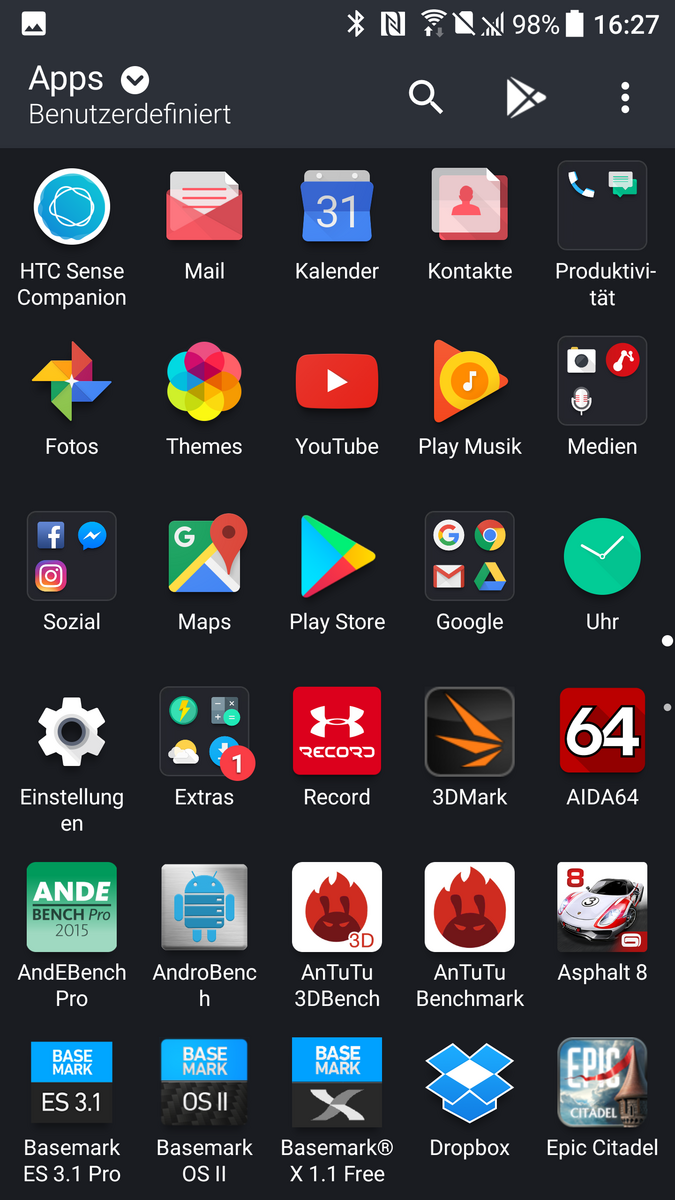Screen dimensions: 675x1200
Task: Open Einstellungen
Action: coord(72,732)
